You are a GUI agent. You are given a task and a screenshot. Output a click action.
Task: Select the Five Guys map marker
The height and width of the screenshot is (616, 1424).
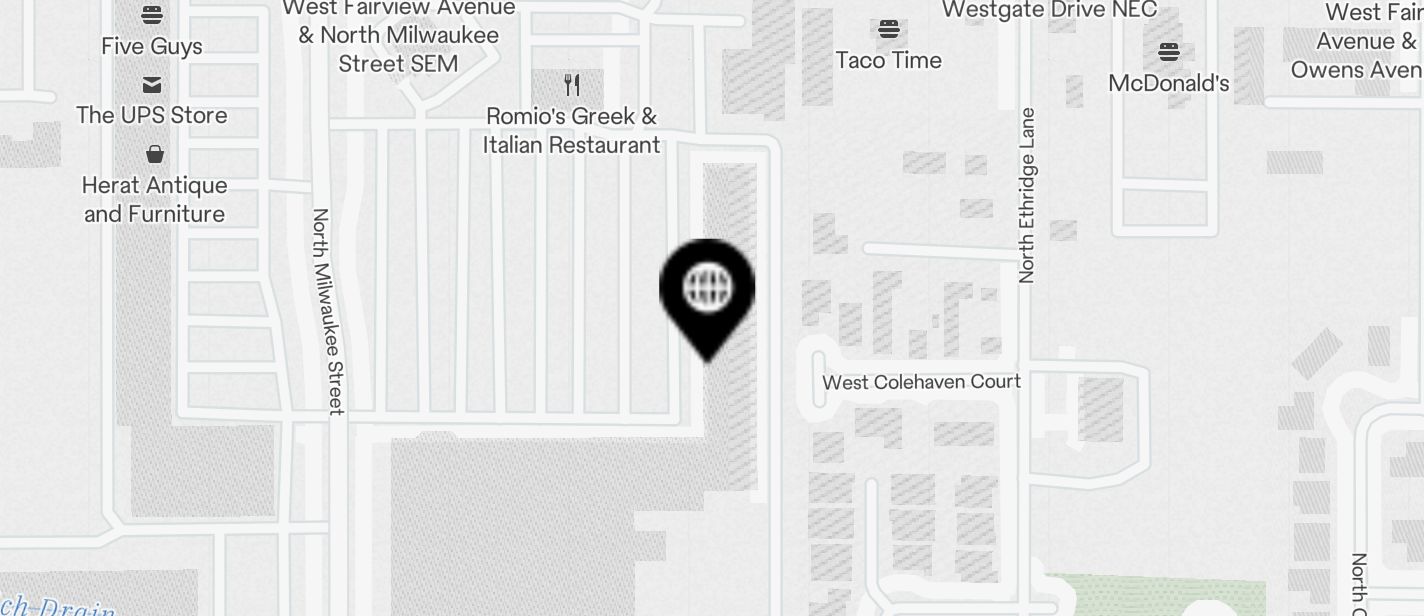(152, 15)
